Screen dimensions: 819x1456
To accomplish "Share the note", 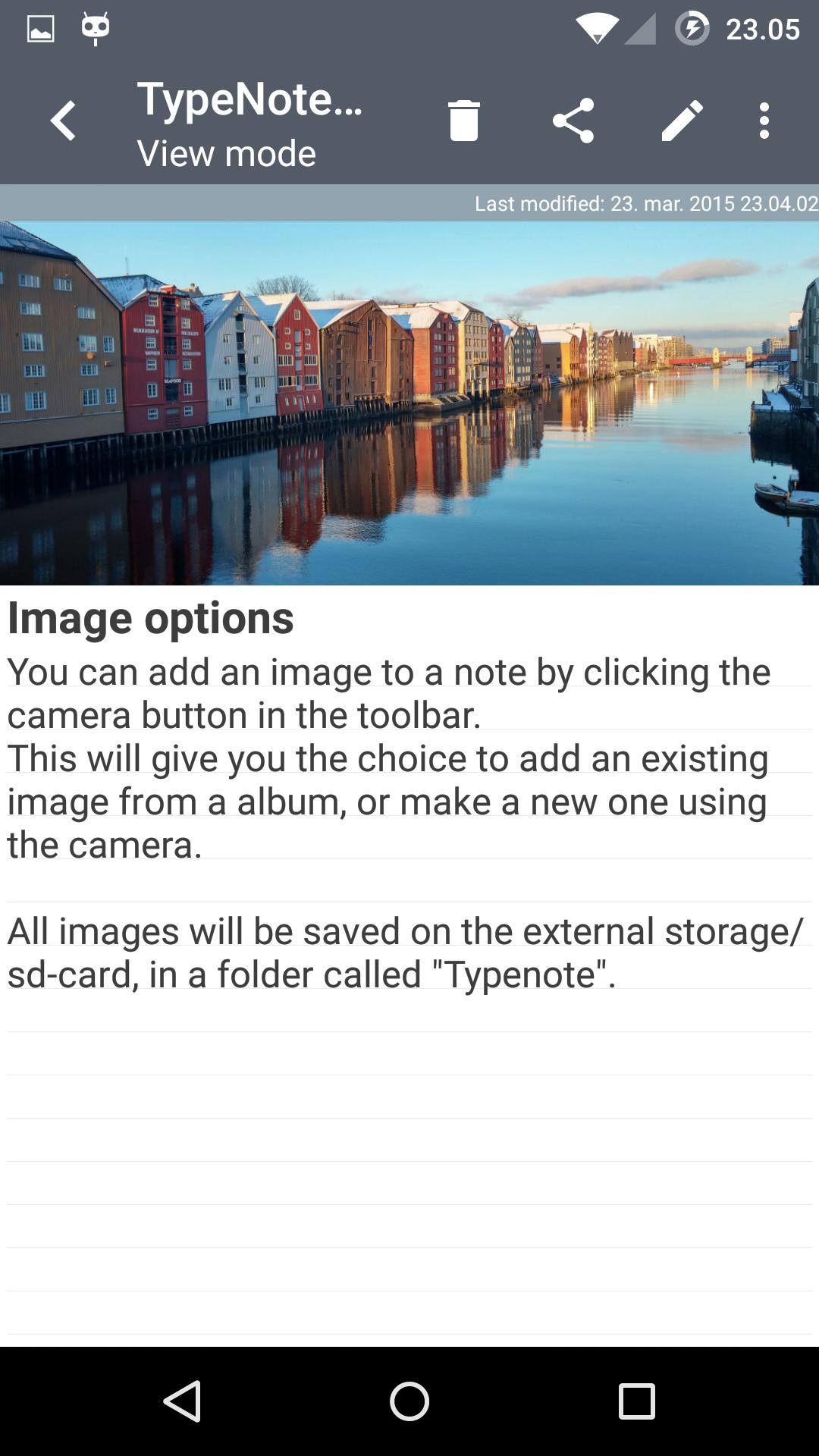I will click(x=573, y=121).
